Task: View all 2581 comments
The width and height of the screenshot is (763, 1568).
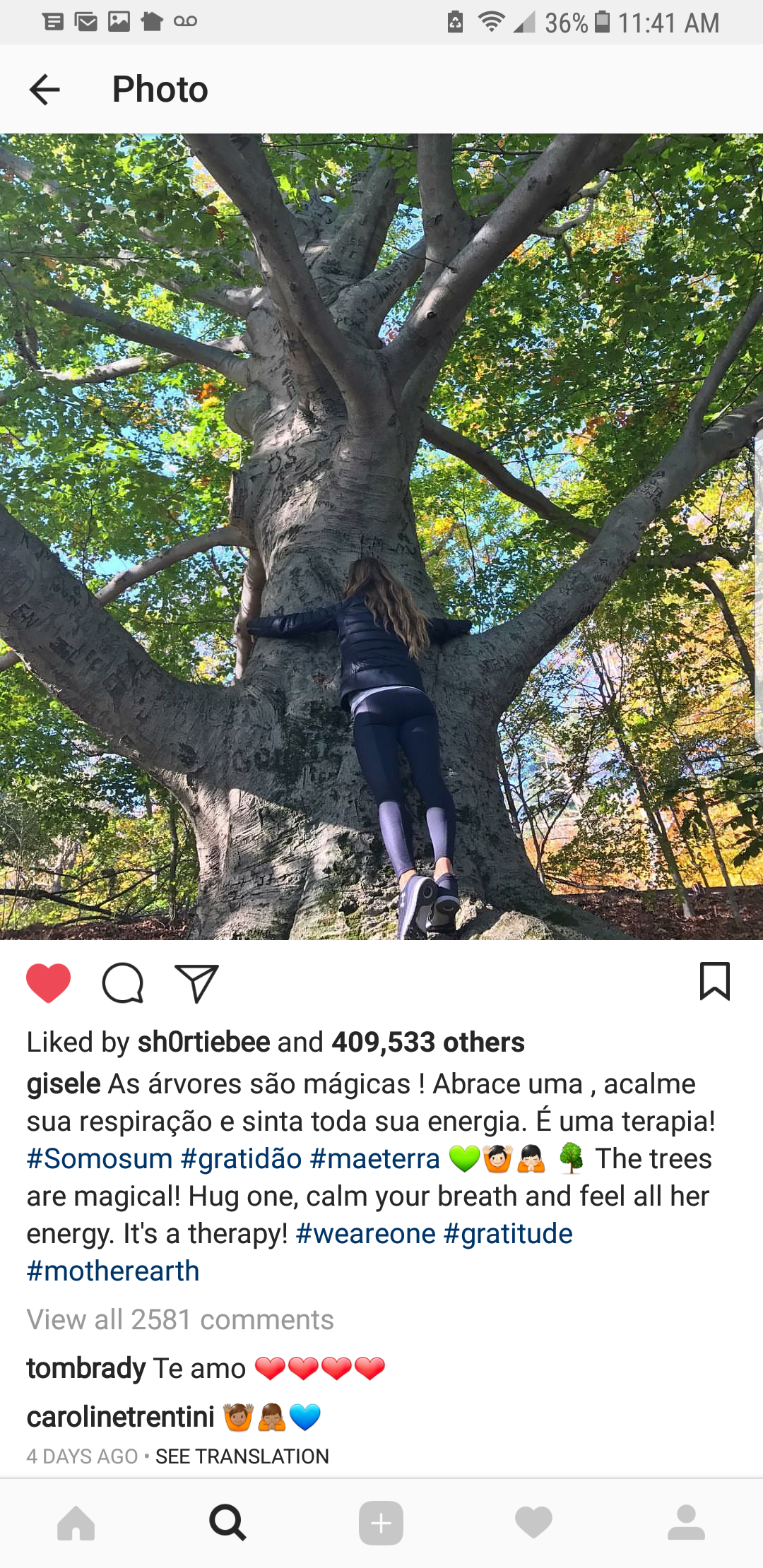Action: [x=180, y=1319]
